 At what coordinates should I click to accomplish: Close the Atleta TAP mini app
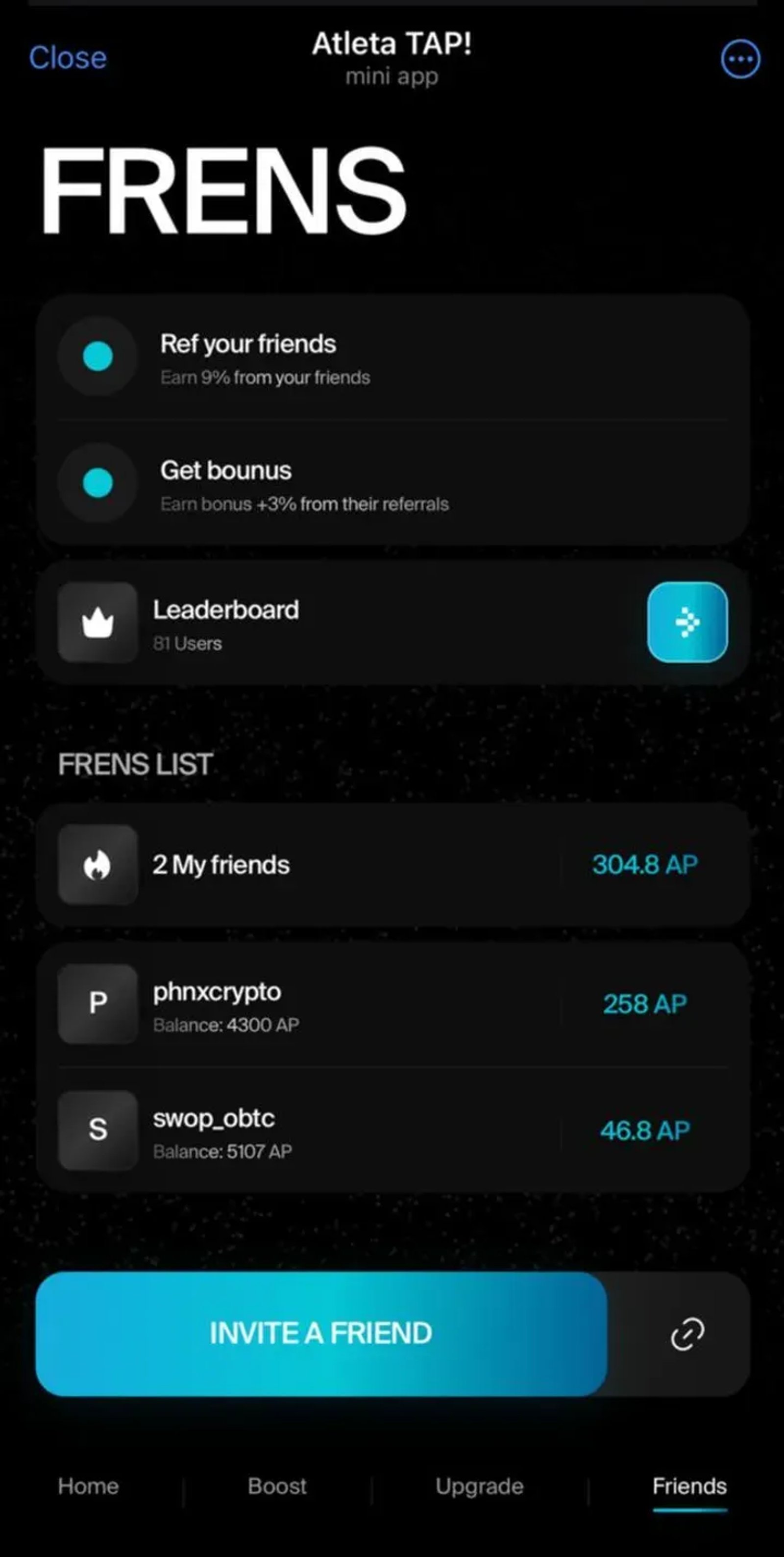pyautogui.click(x=68, y=58)
